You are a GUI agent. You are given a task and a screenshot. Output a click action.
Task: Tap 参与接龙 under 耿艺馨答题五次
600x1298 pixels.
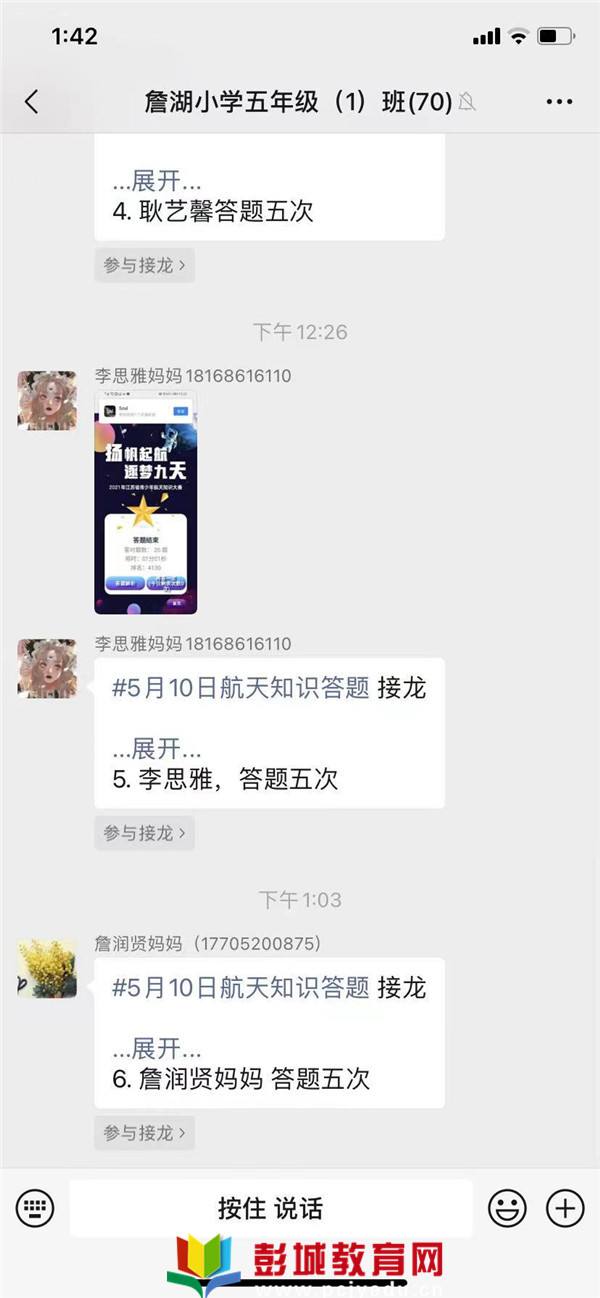pos(144,265)
